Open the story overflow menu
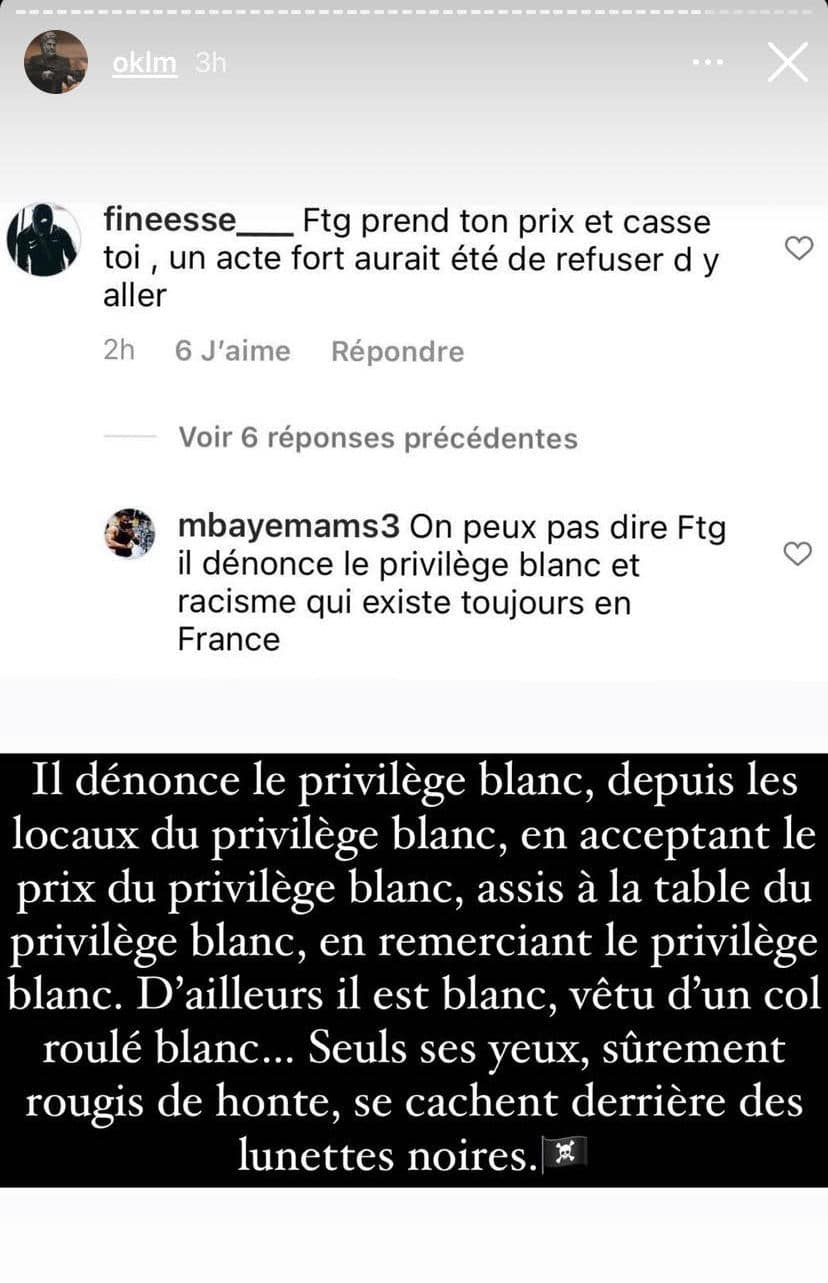 (707, 63)
